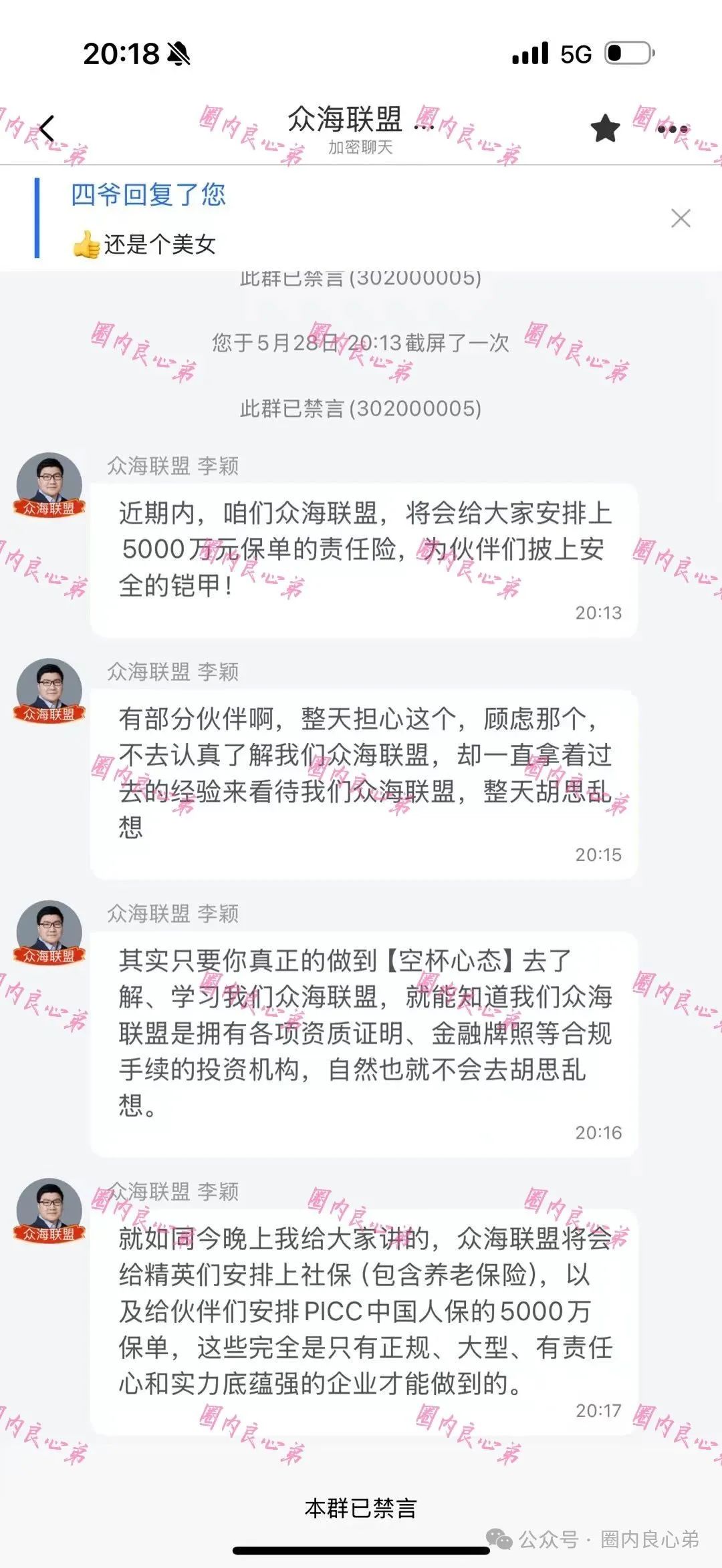Open the 四爷回复了您 reply notification
The width and height of the screenshot is (722, 1568).
267,218
